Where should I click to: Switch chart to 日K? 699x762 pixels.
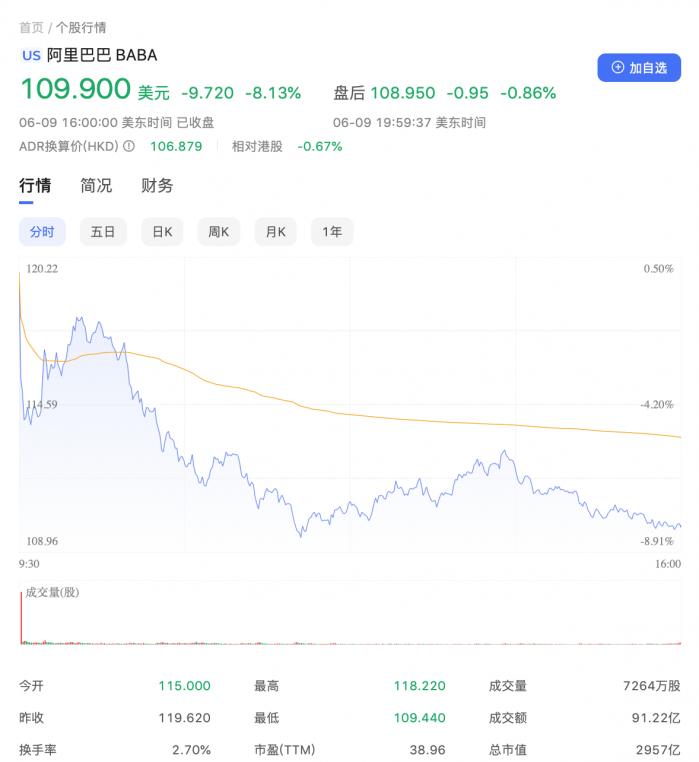click(162, 232)
